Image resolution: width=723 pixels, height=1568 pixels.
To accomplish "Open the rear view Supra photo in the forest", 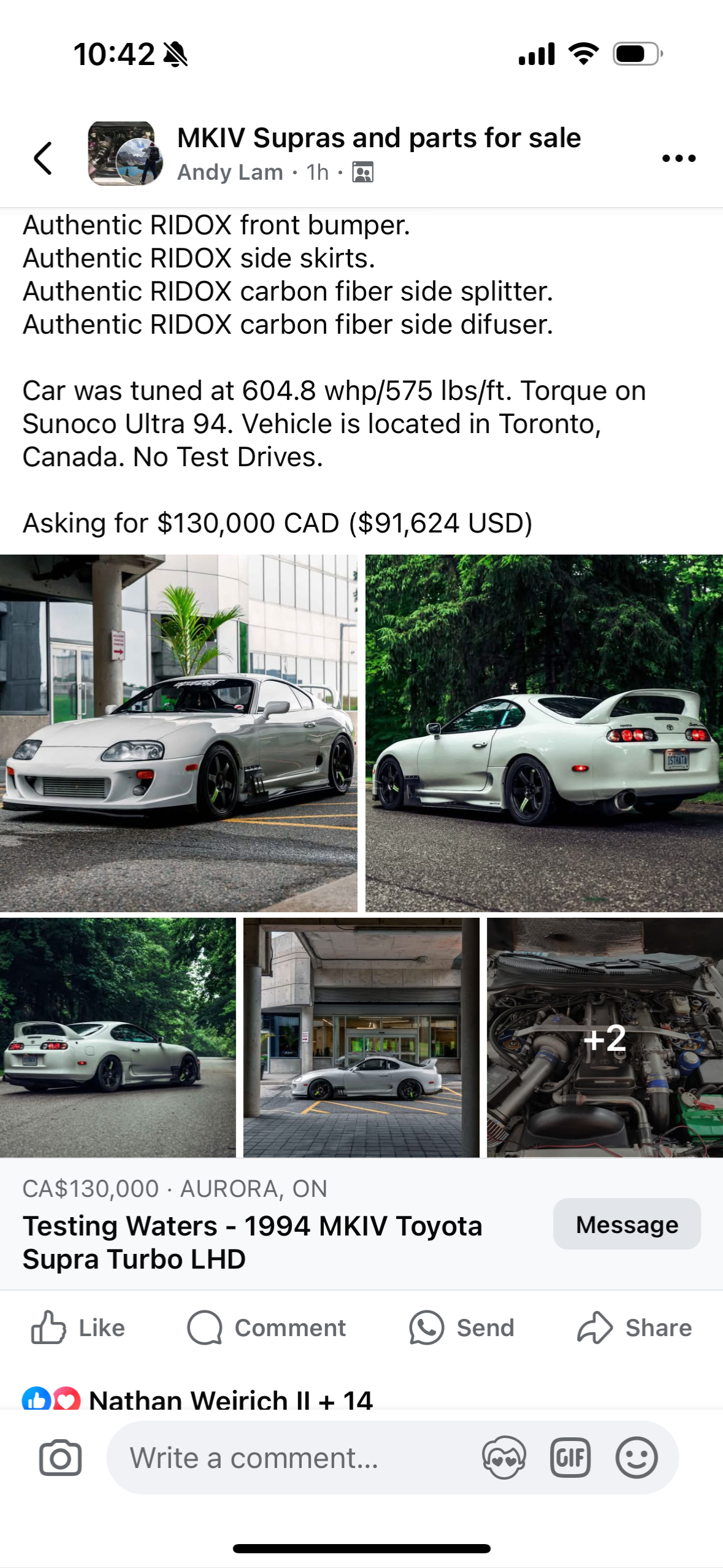I will point(544,732).
